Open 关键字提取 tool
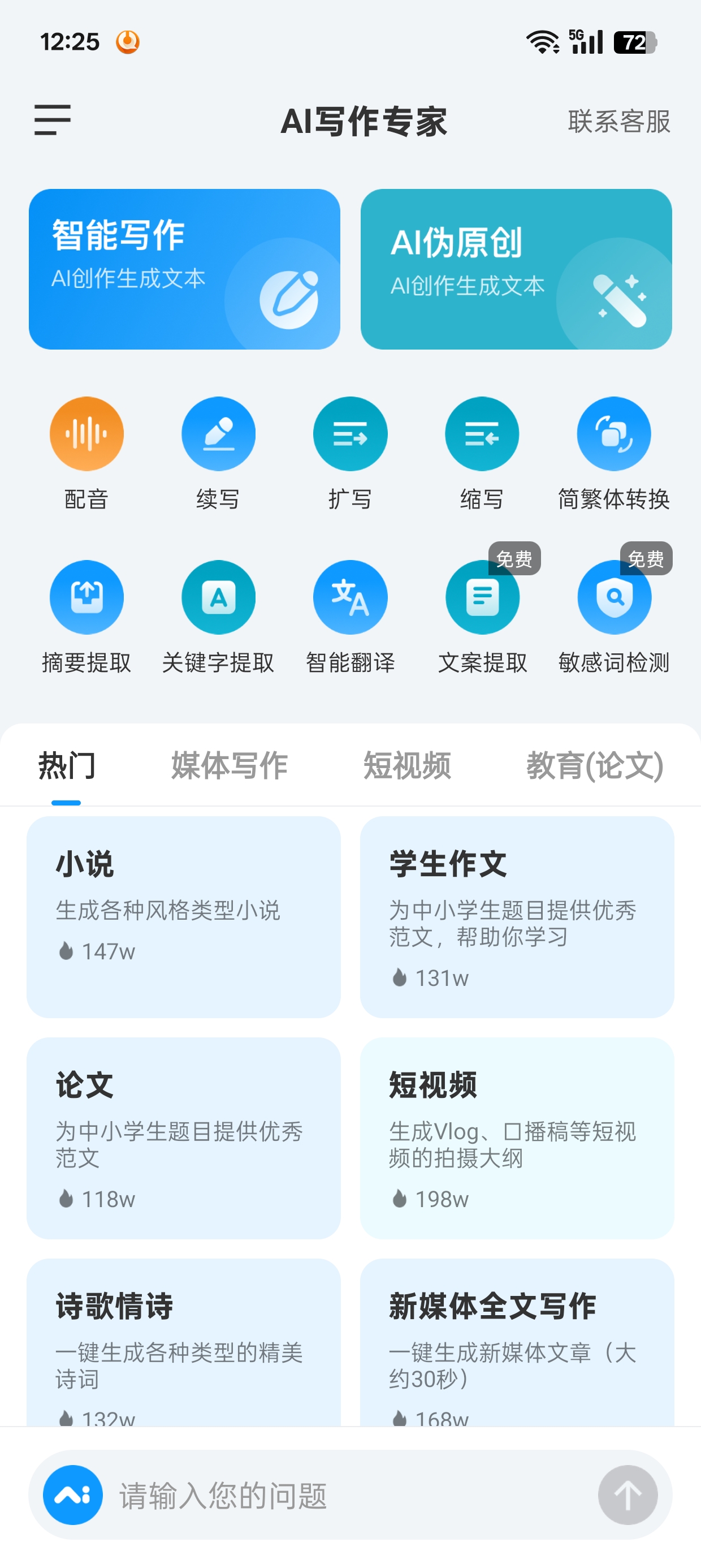Screen dimensions: 701x1568 218,617
